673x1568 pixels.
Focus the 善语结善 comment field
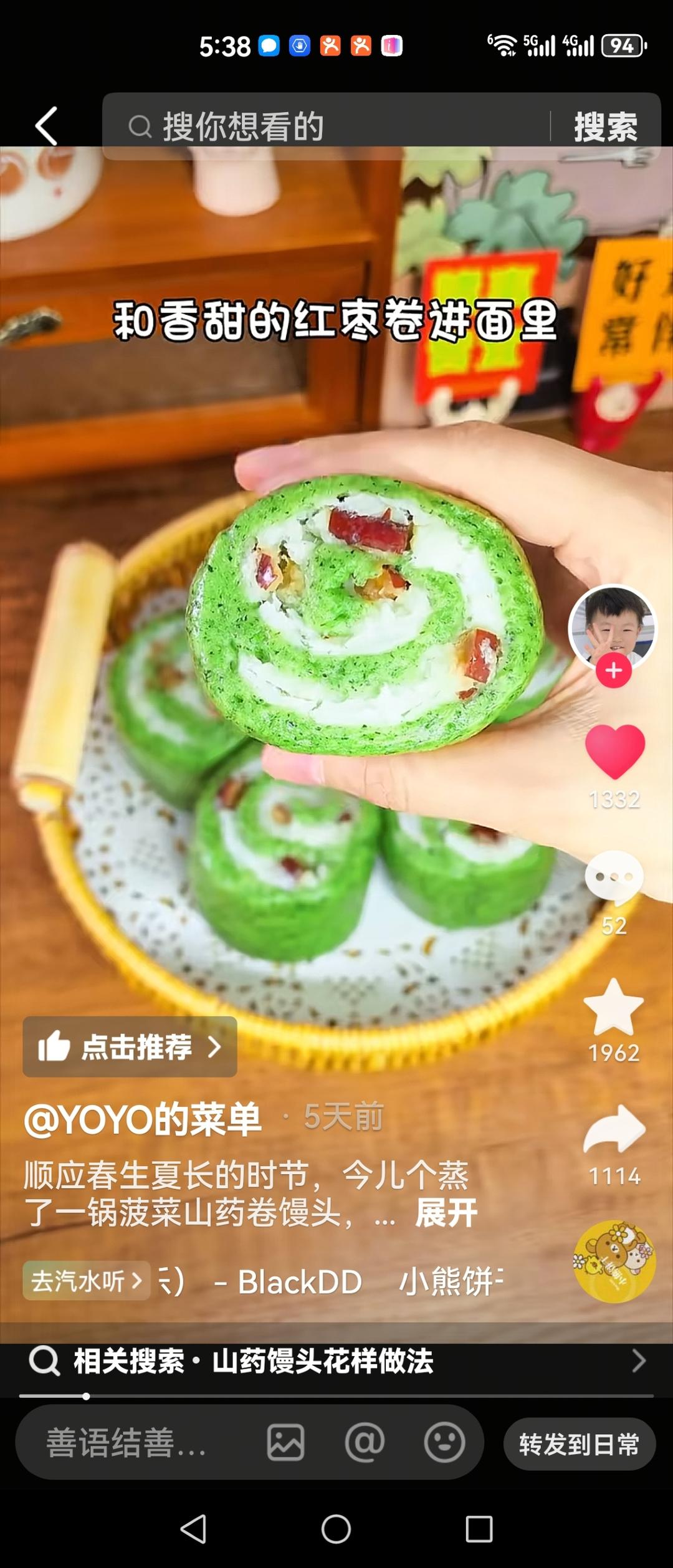click(131, 1443)
